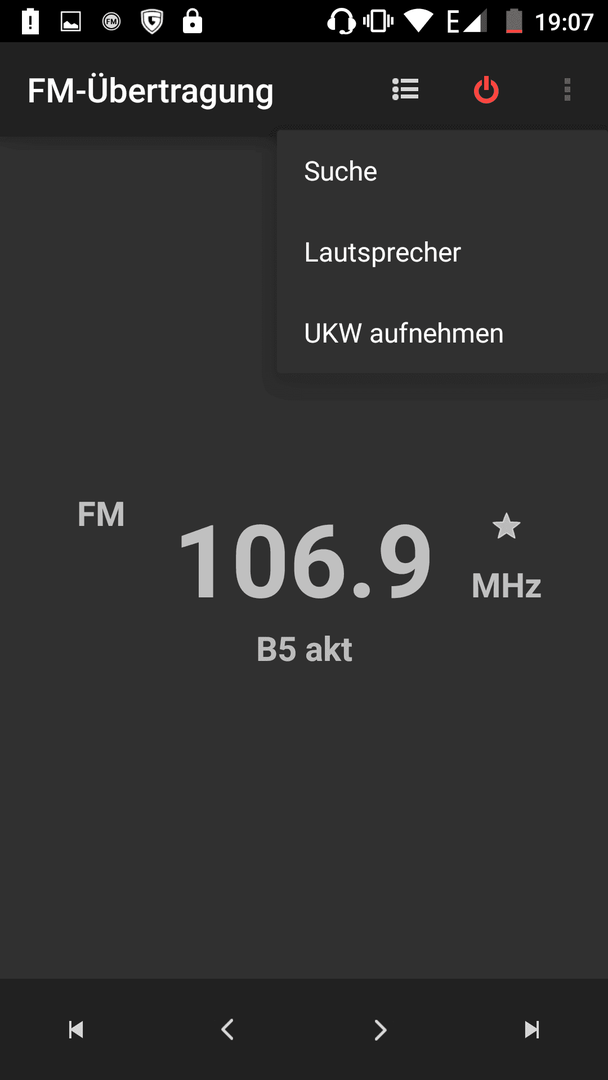Toggle the favorite star for 106.9

click(x=506, y=527)
